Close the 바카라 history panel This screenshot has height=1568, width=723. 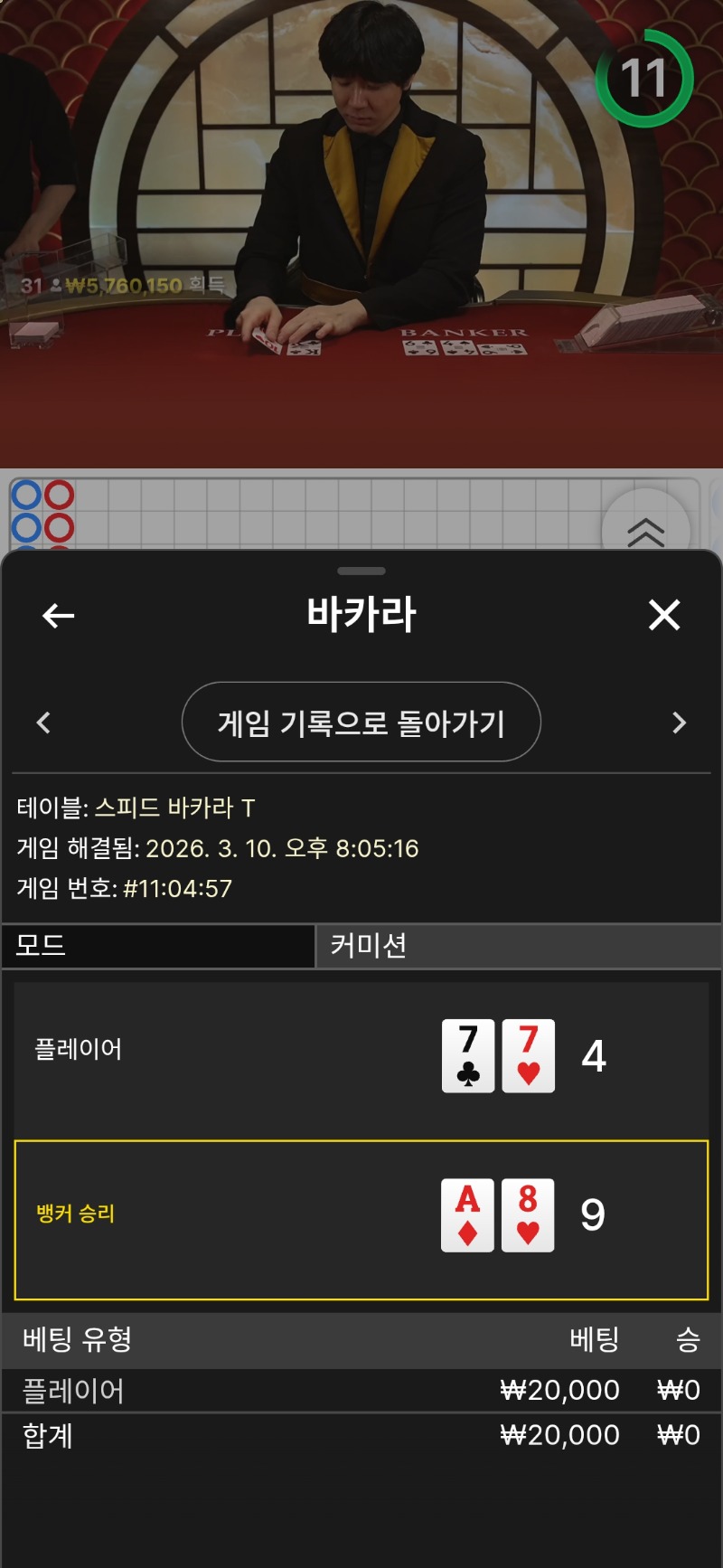tap(664, 616)
